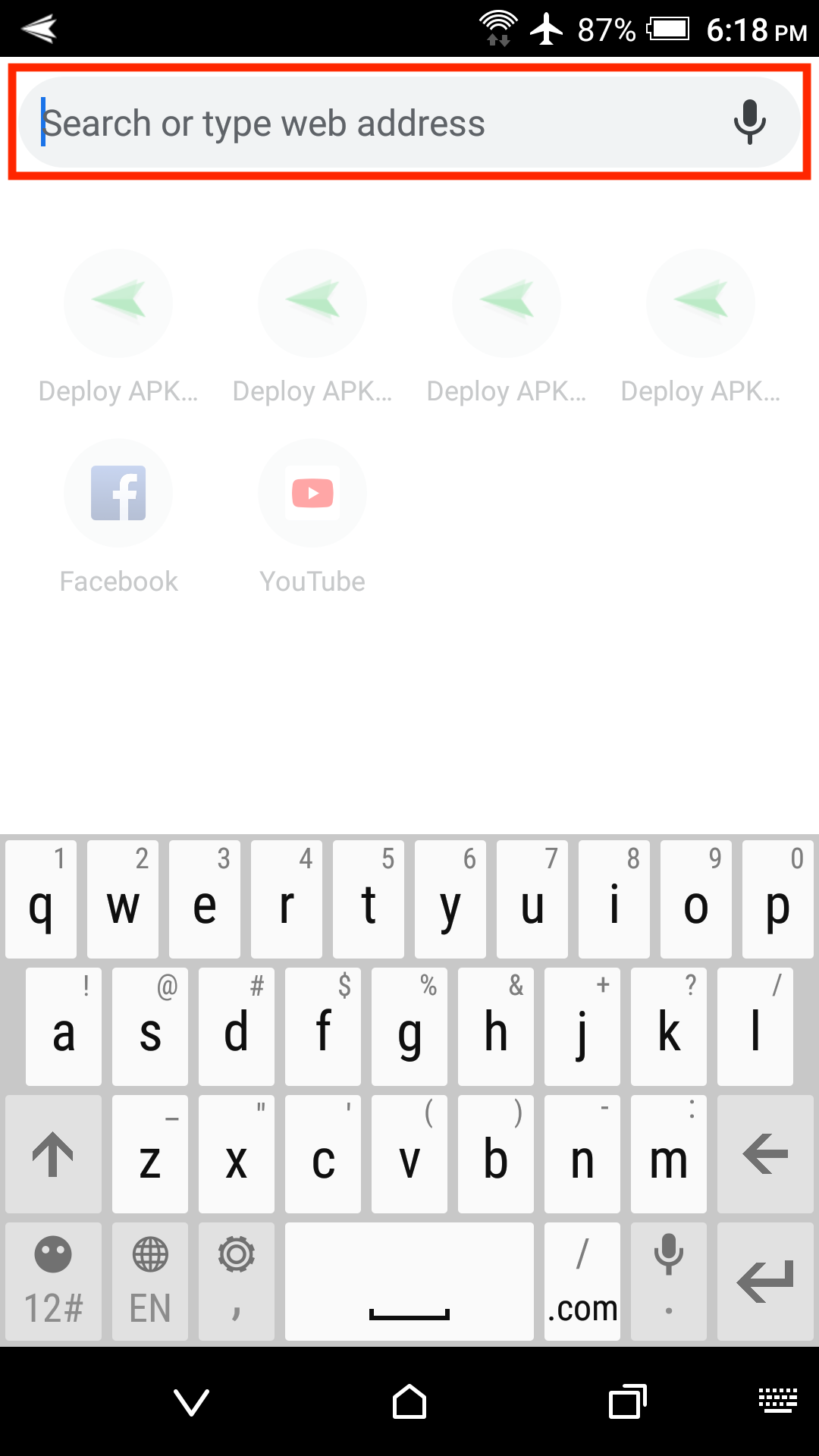The height and width of the screenshot is (1456, 819).
Task: Open the recent apps overview
Action: 627,1403
